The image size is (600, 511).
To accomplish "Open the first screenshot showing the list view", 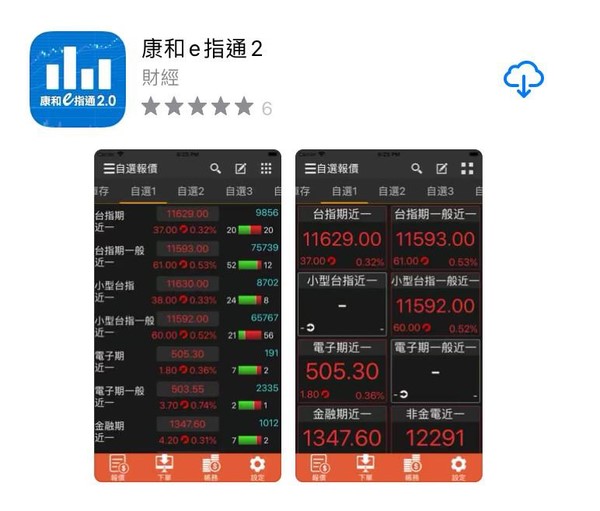I will click(x=187, y=315).
